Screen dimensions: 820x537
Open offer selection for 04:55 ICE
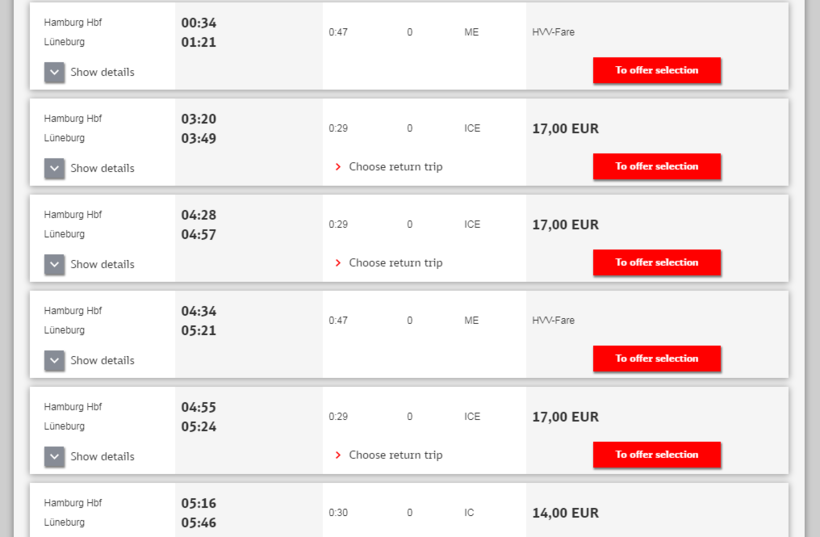pos(656,454)
